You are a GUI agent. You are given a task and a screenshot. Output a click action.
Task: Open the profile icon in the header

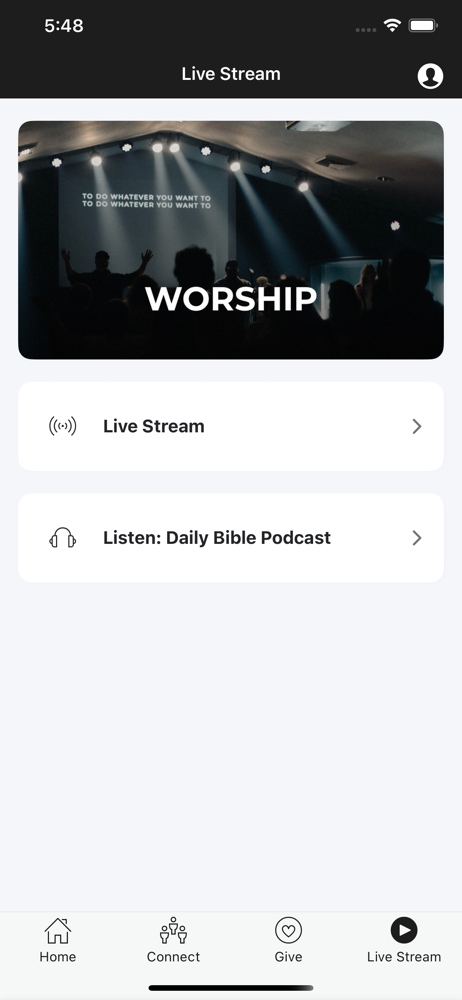(430, 76)
